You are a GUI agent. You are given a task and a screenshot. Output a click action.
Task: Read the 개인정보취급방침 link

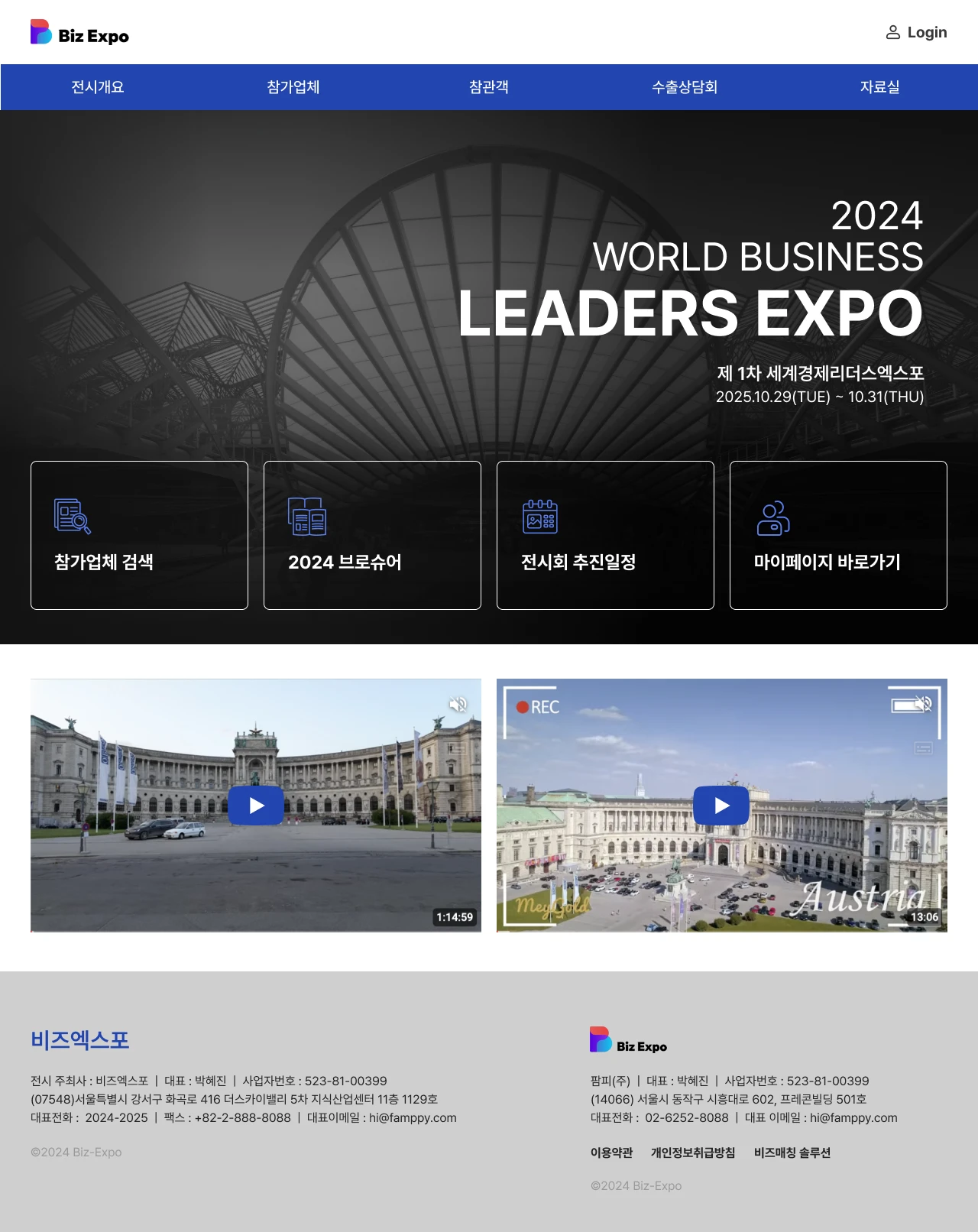pos(693,1153)
